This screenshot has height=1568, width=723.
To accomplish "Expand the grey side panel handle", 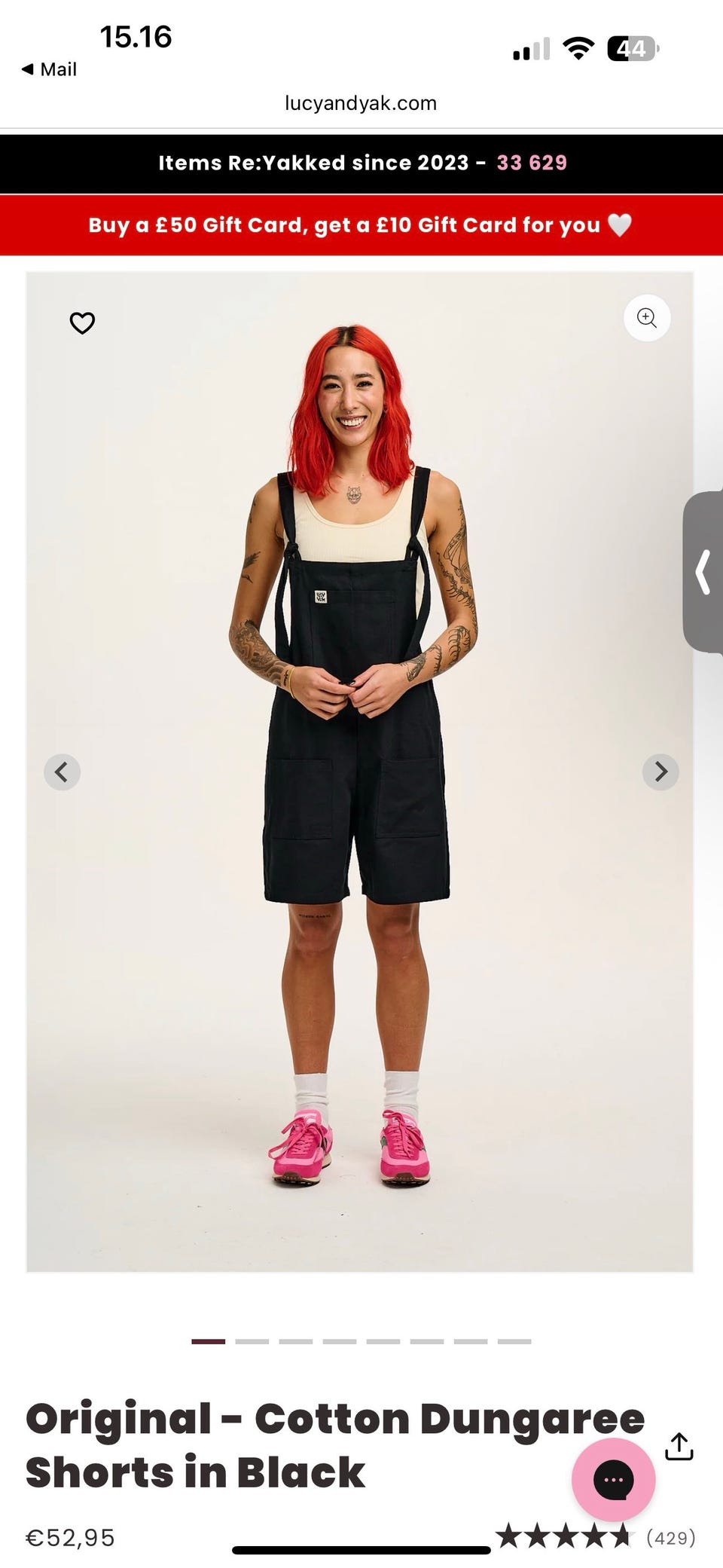I will [x=703, y=573].
